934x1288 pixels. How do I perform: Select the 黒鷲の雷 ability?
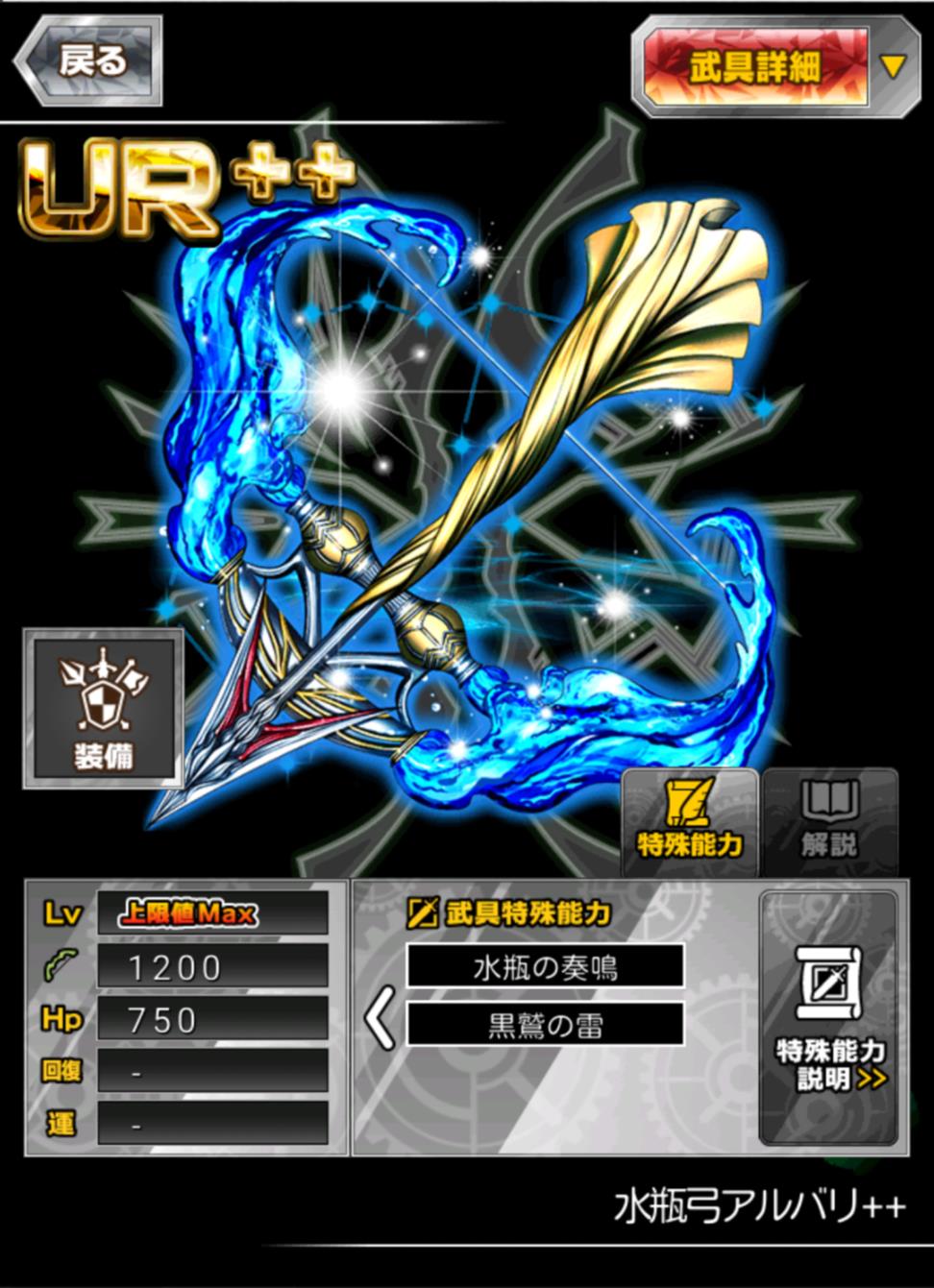click(x=545, y=1024)
